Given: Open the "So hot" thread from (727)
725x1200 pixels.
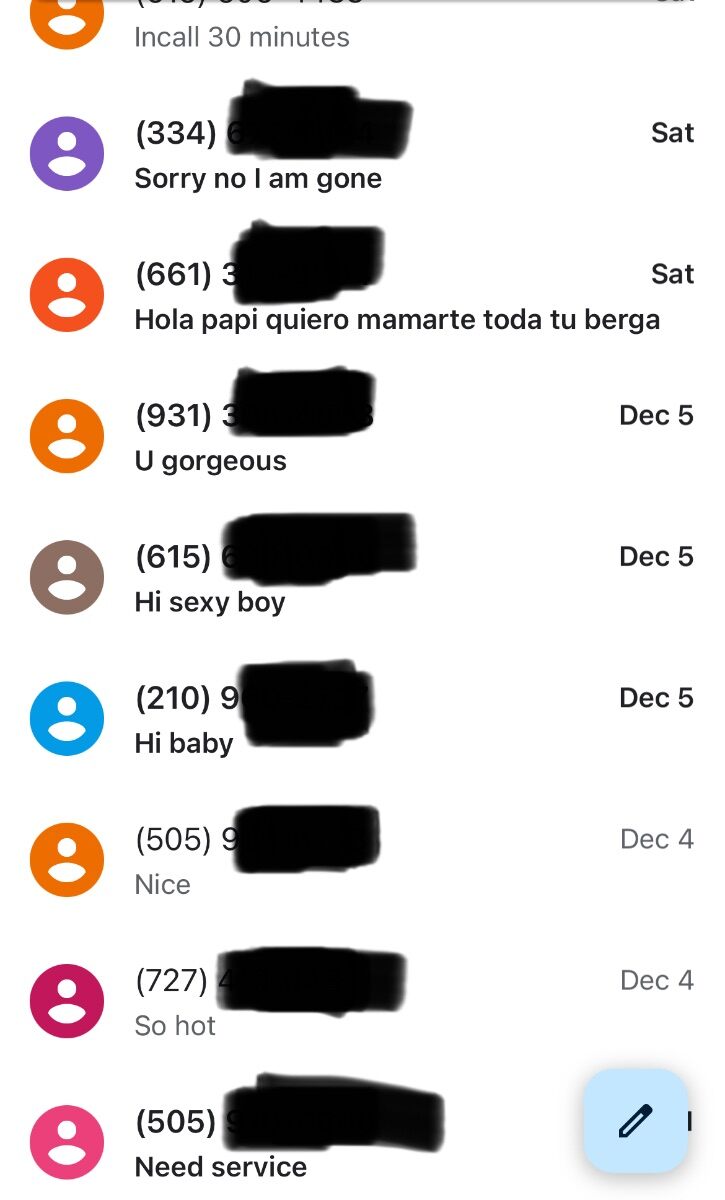Looking at the screenshot, I should (362, 1001).
